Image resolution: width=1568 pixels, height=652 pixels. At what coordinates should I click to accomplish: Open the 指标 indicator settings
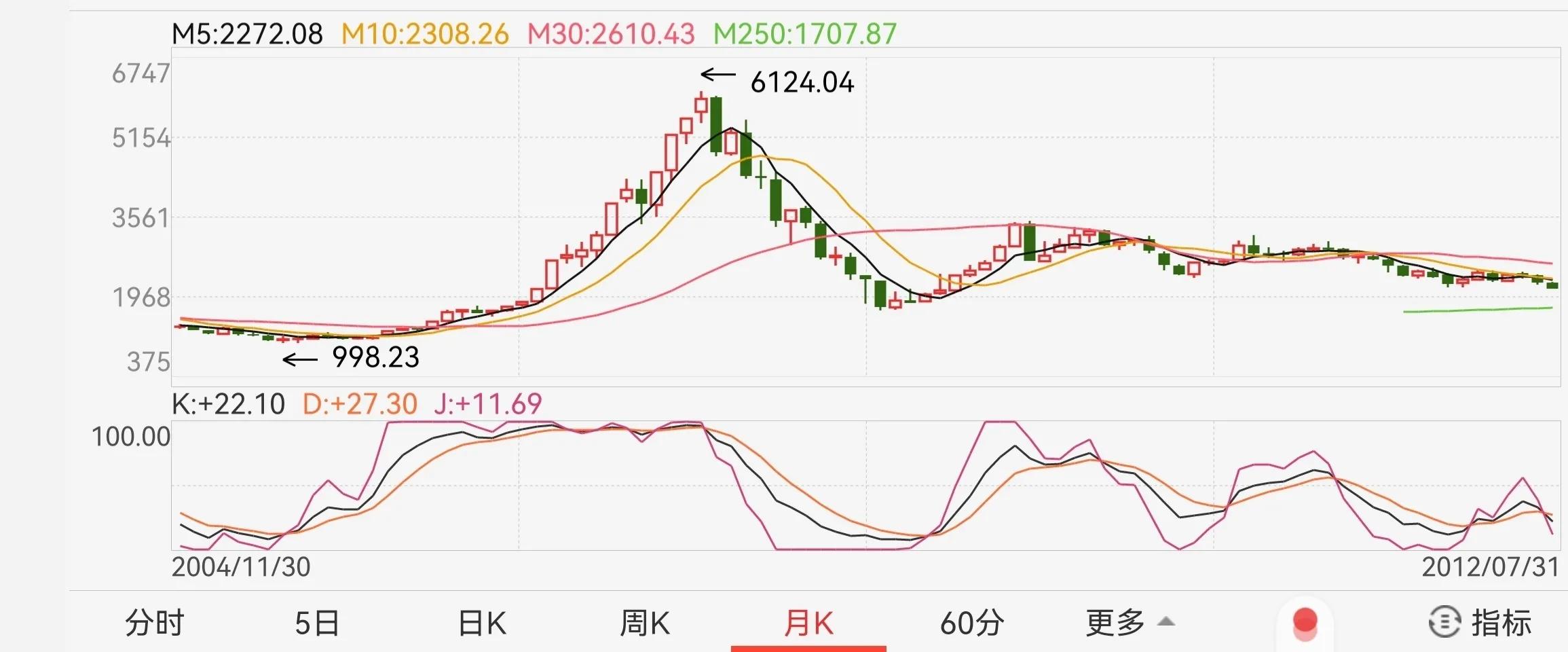tap(1480, 622)
